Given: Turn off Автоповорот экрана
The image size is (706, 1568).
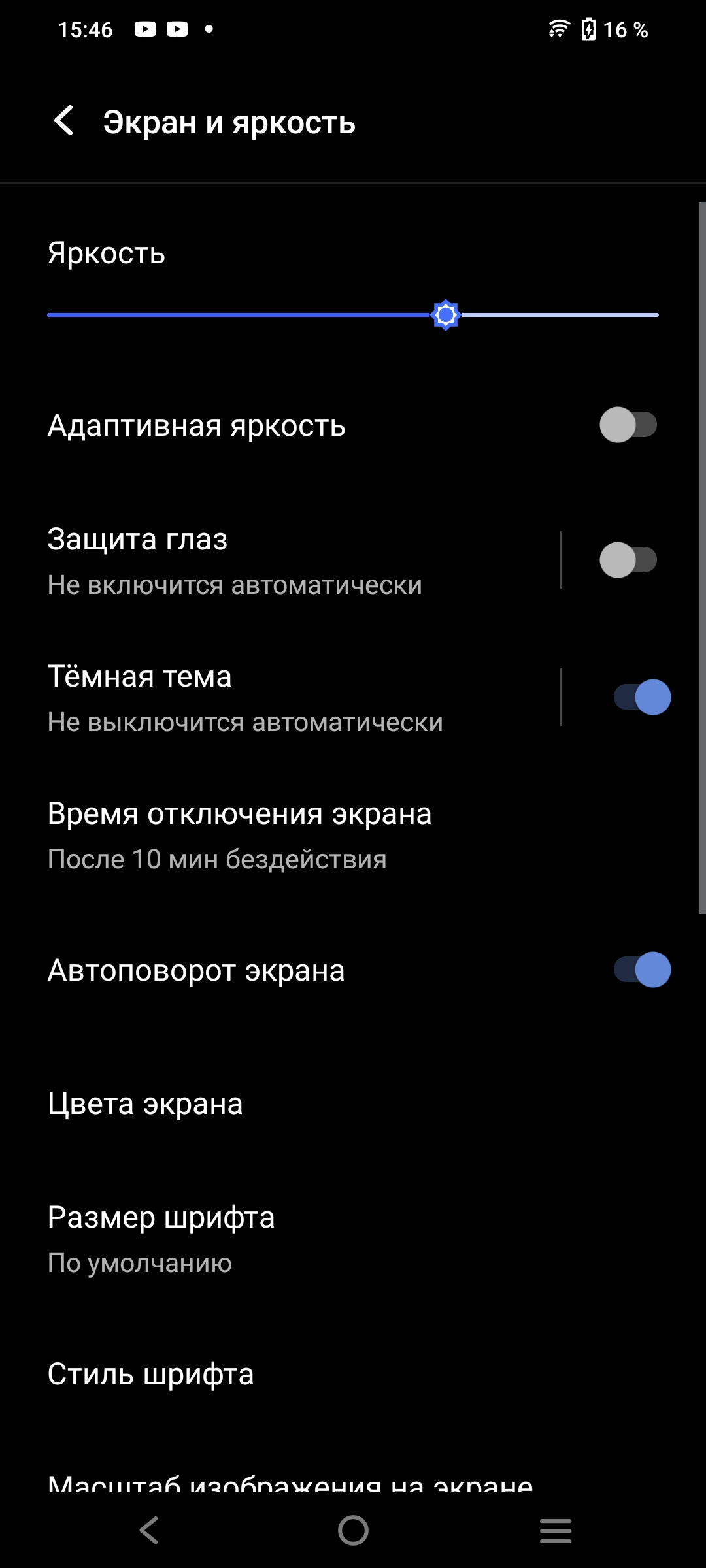Looking at the screenshot, I should point(642,970).
